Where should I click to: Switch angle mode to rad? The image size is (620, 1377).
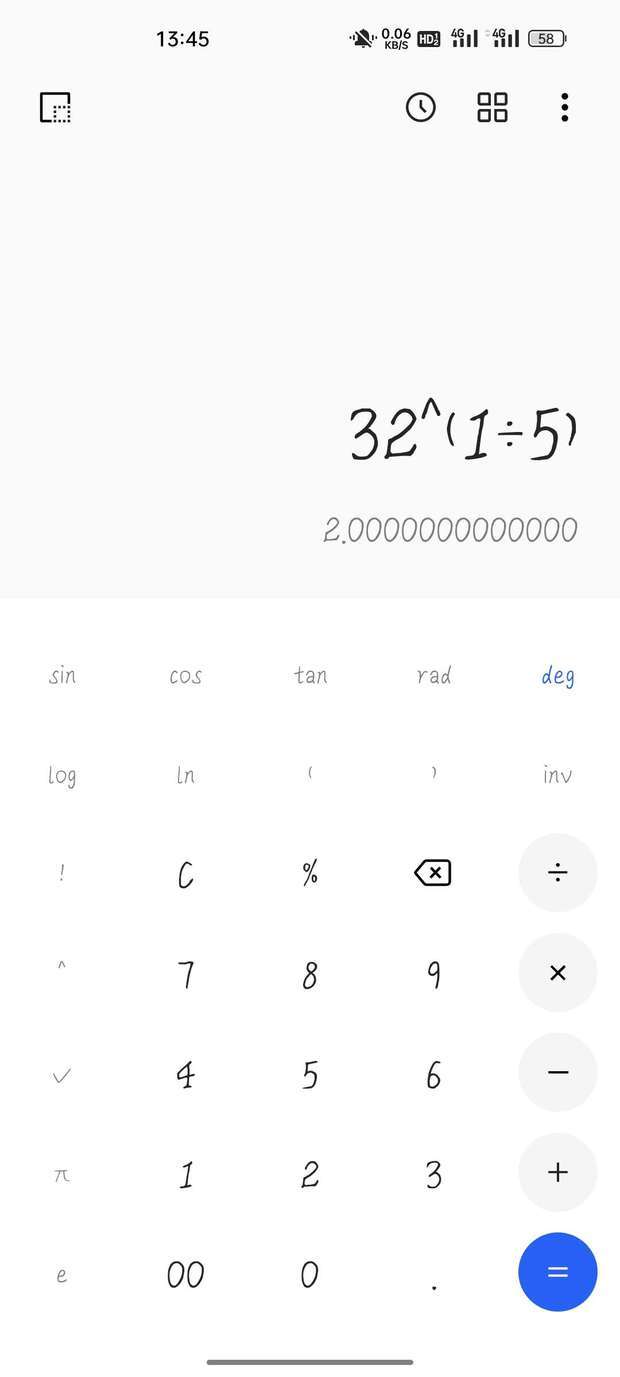[x=434, y=676]
